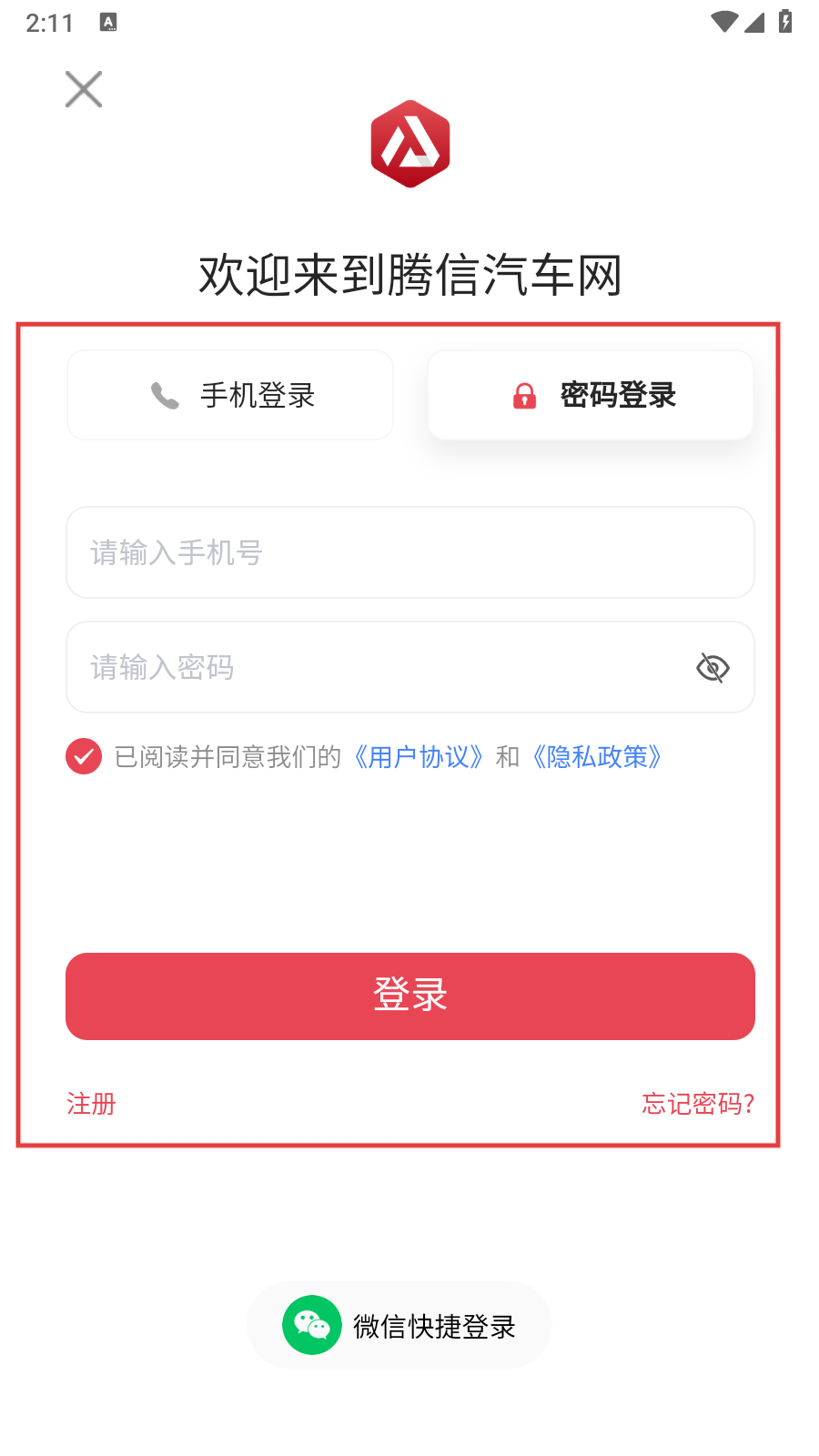Open the 隐私政策 privacy policy link

[598, 756]
